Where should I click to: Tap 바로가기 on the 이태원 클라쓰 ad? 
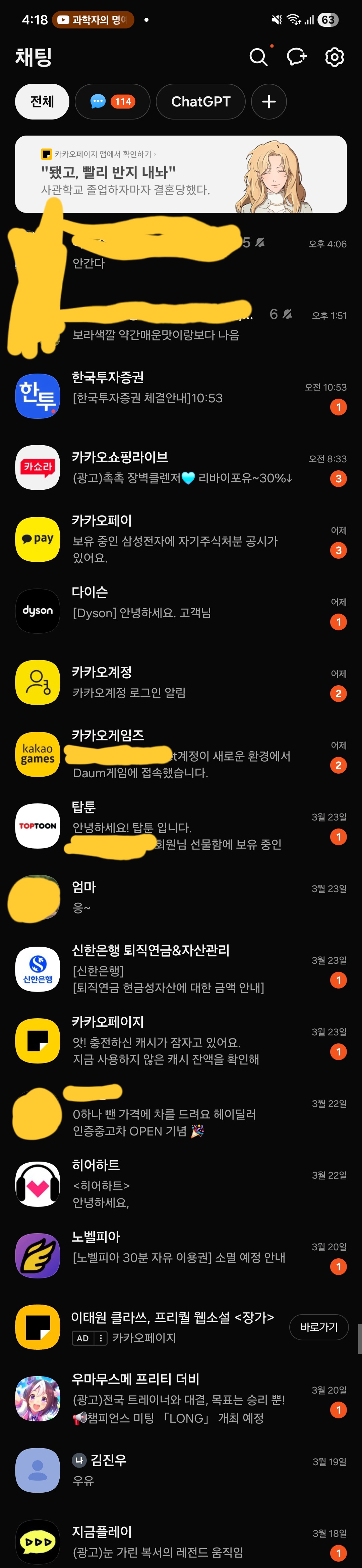318,1327
